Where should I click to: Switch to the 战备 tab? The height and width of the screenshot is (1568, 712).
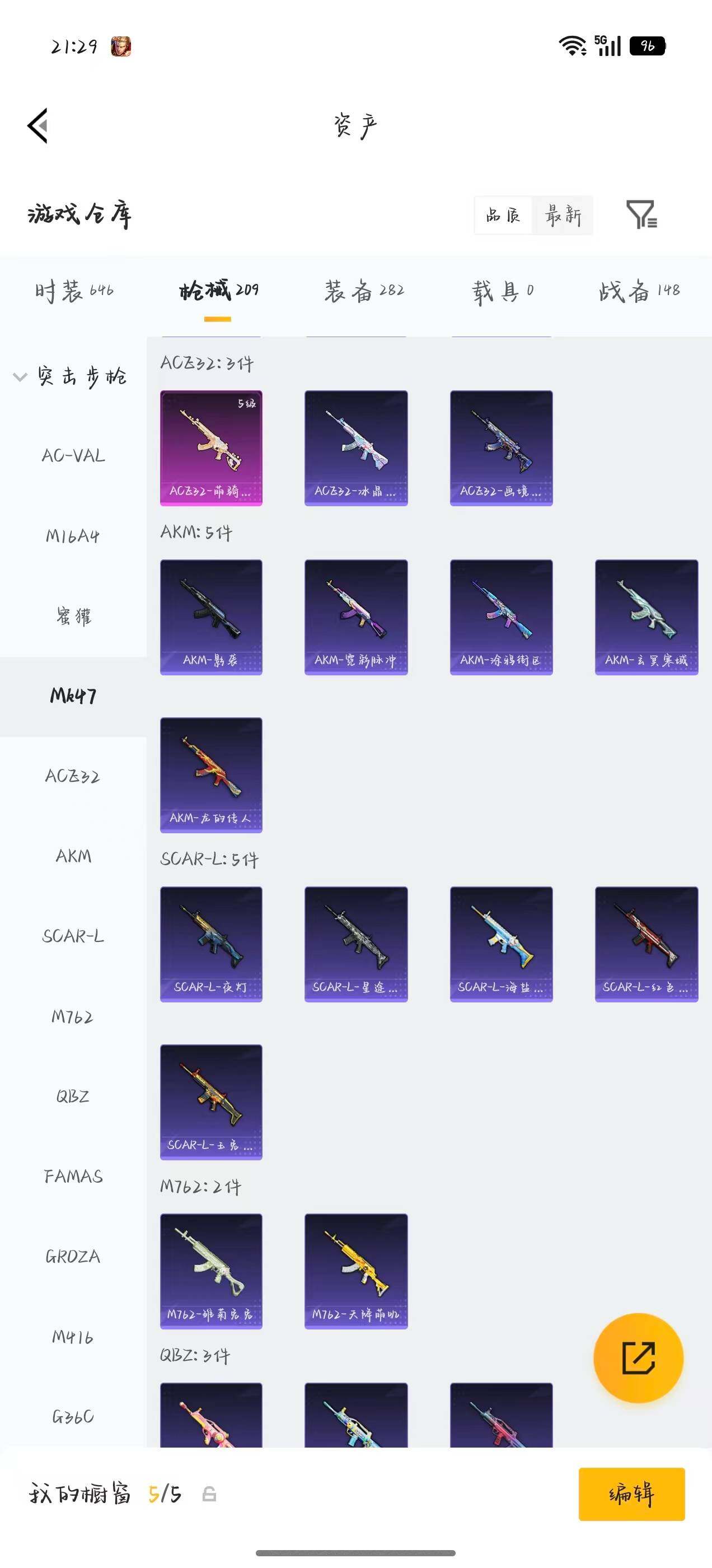(640, 291)
